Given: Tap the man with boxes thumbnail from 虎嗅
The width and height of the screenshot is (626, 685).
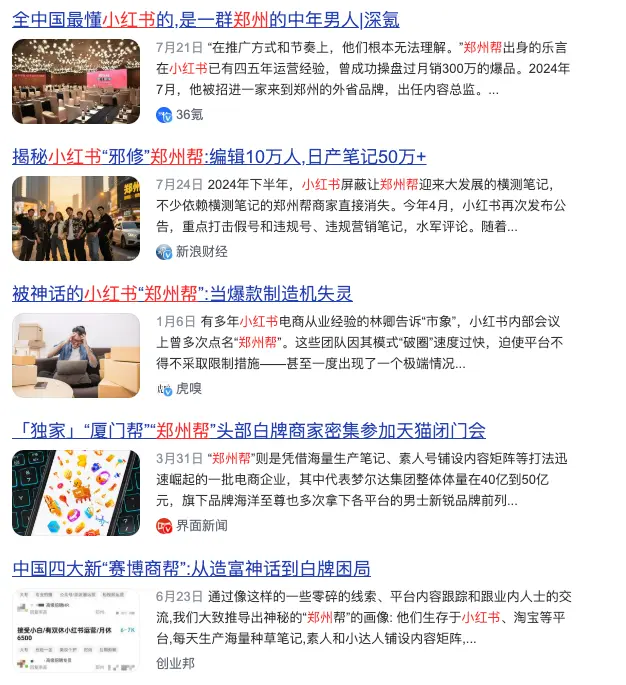Looking at the screenshot, I should (x=76, y=356).
